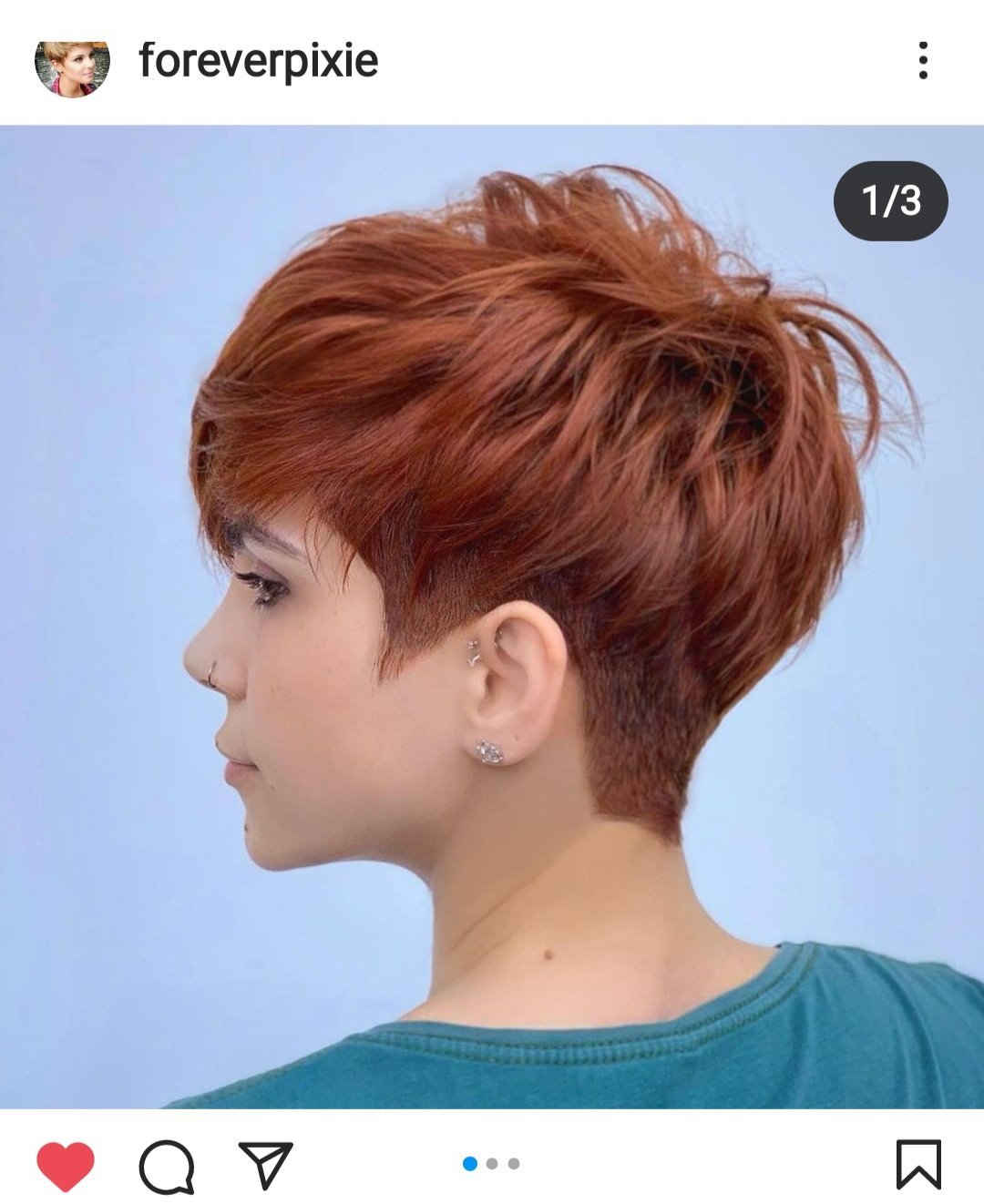Open the foreverpixie username link
This screenshot has height=1204, width=984.
coord(258,61)
